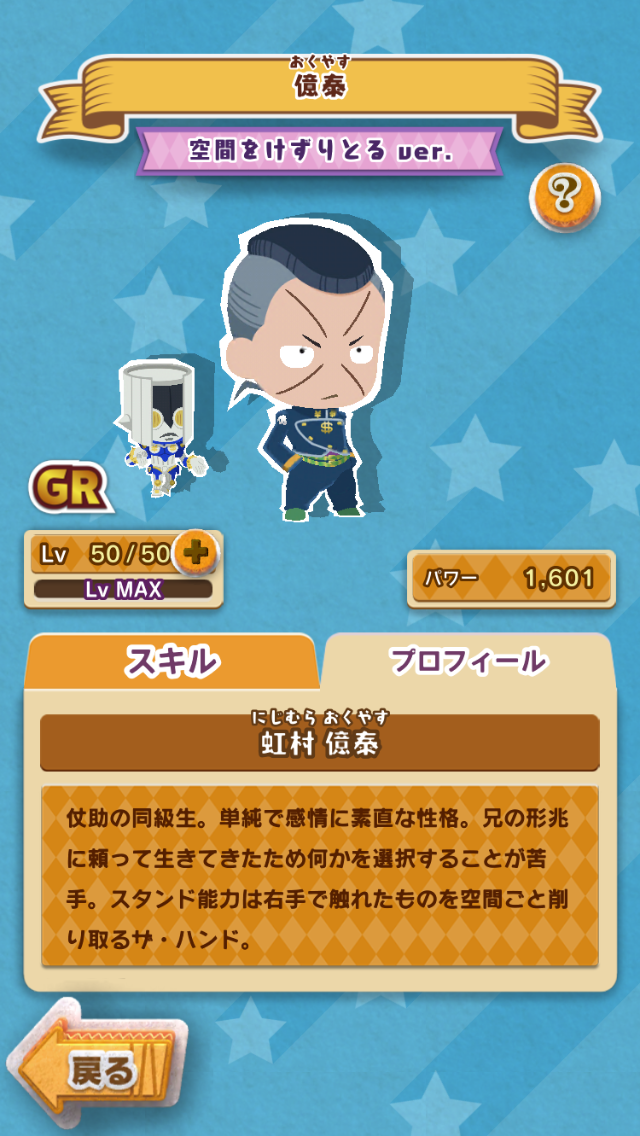640x1136 pixels.
Task: Tap the plus button beside Lv 50/50
Action: click(195, 552)
